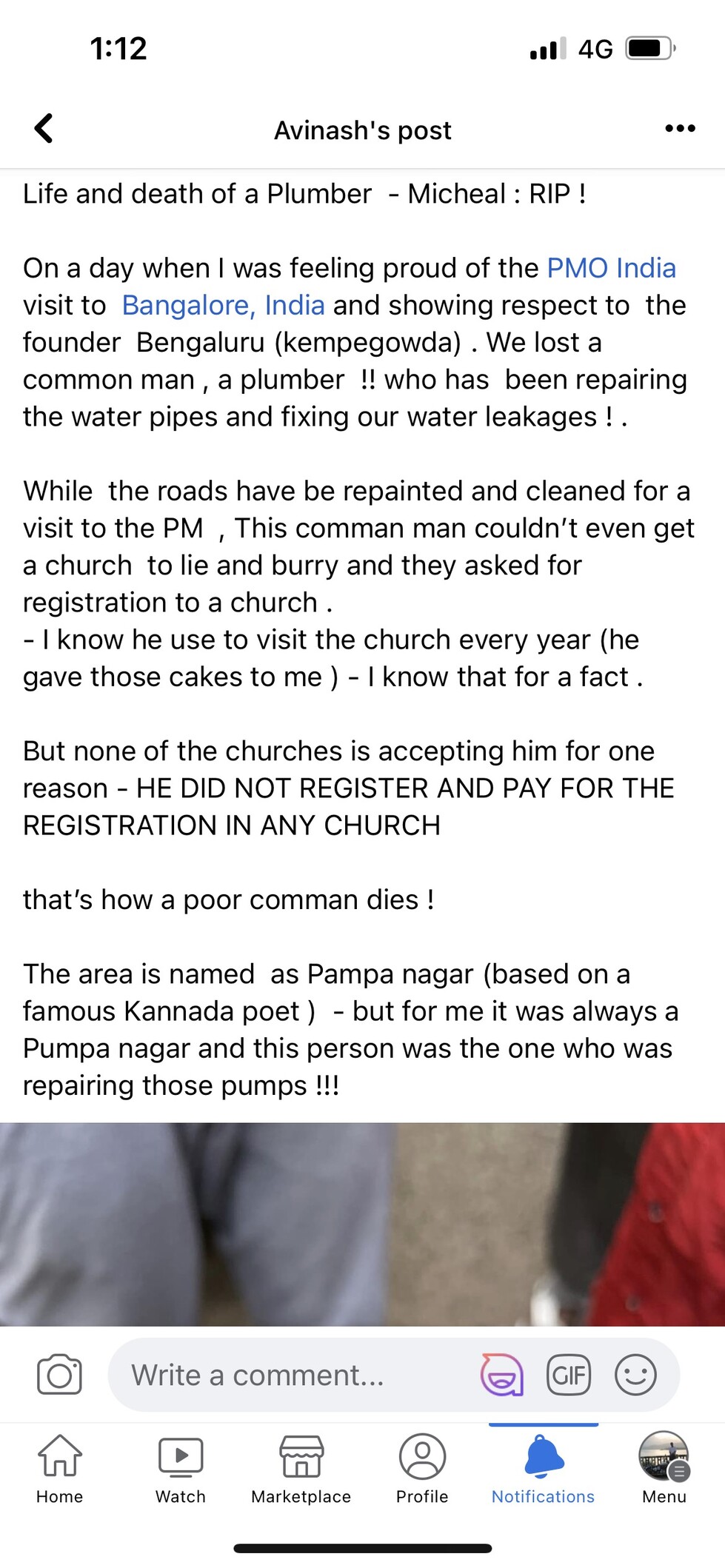The height and width of the screenshot is (1568, 725).
Task: Go back from Avinash's post
Action: click(x=44, y=128)
